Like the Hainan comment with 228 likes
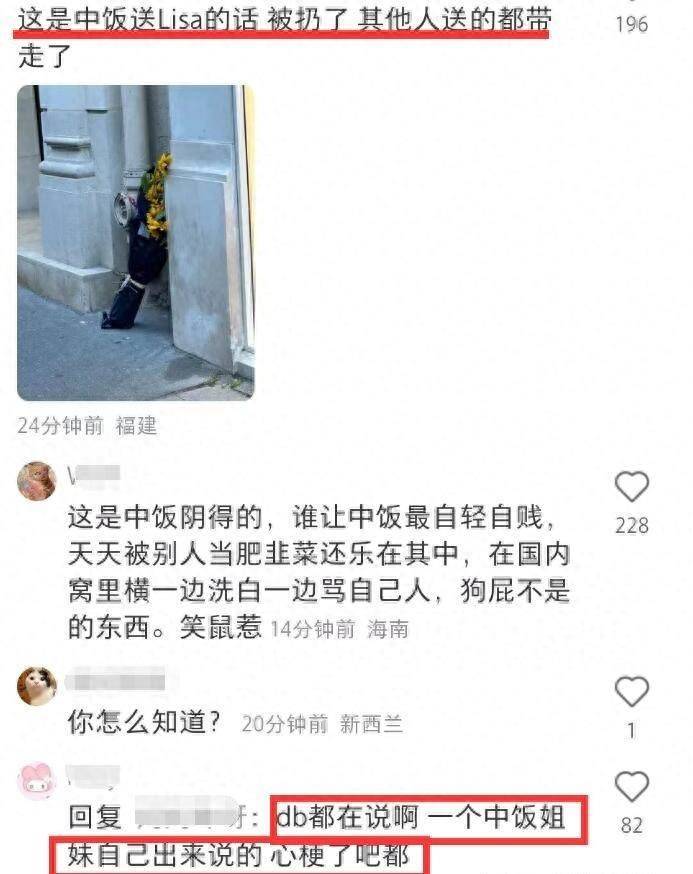 click(x=631, y=487)
